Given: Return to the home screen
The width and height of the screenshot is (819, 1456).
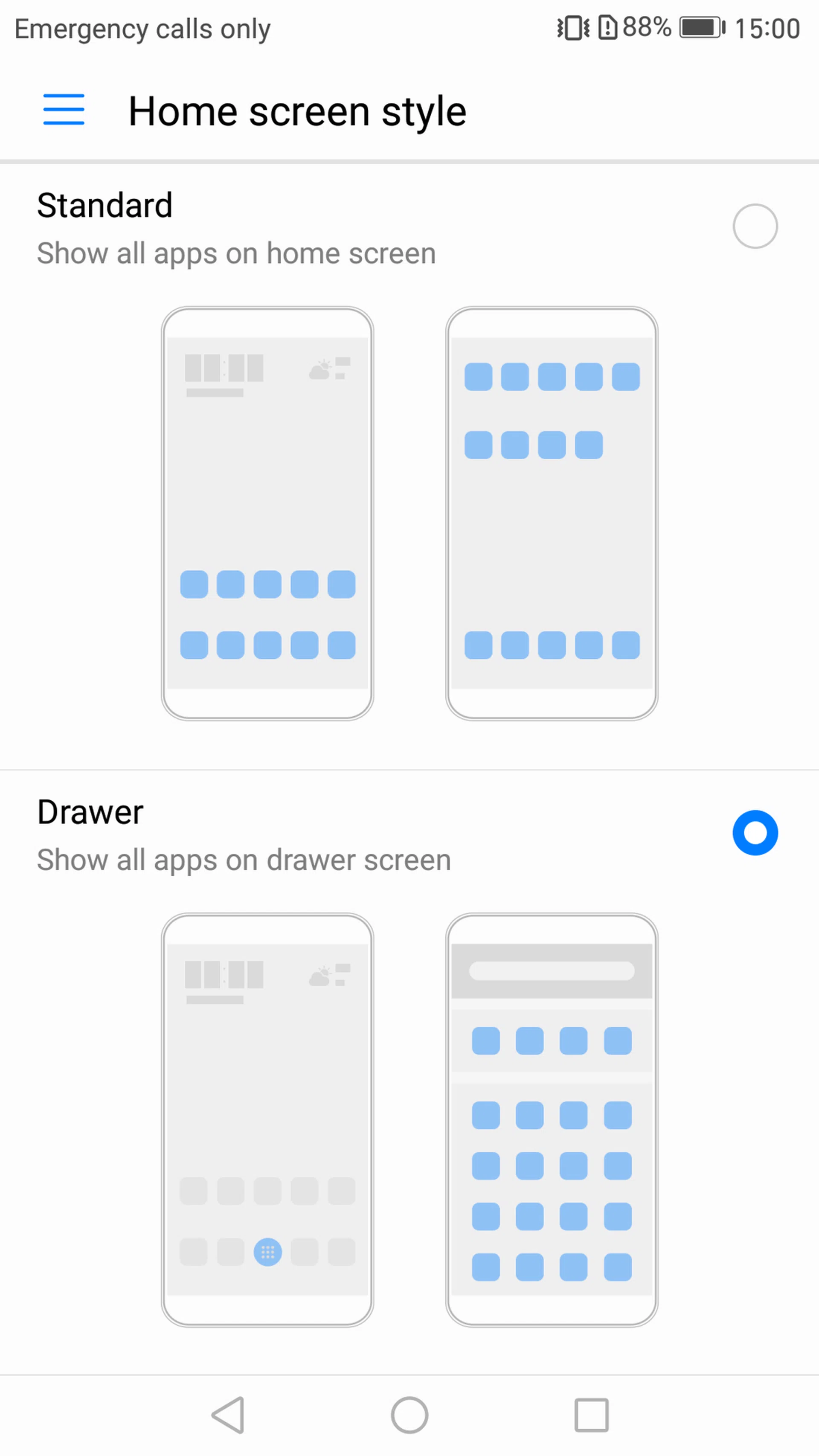Looking at the screenshot, I should [x=409, y=1415].
